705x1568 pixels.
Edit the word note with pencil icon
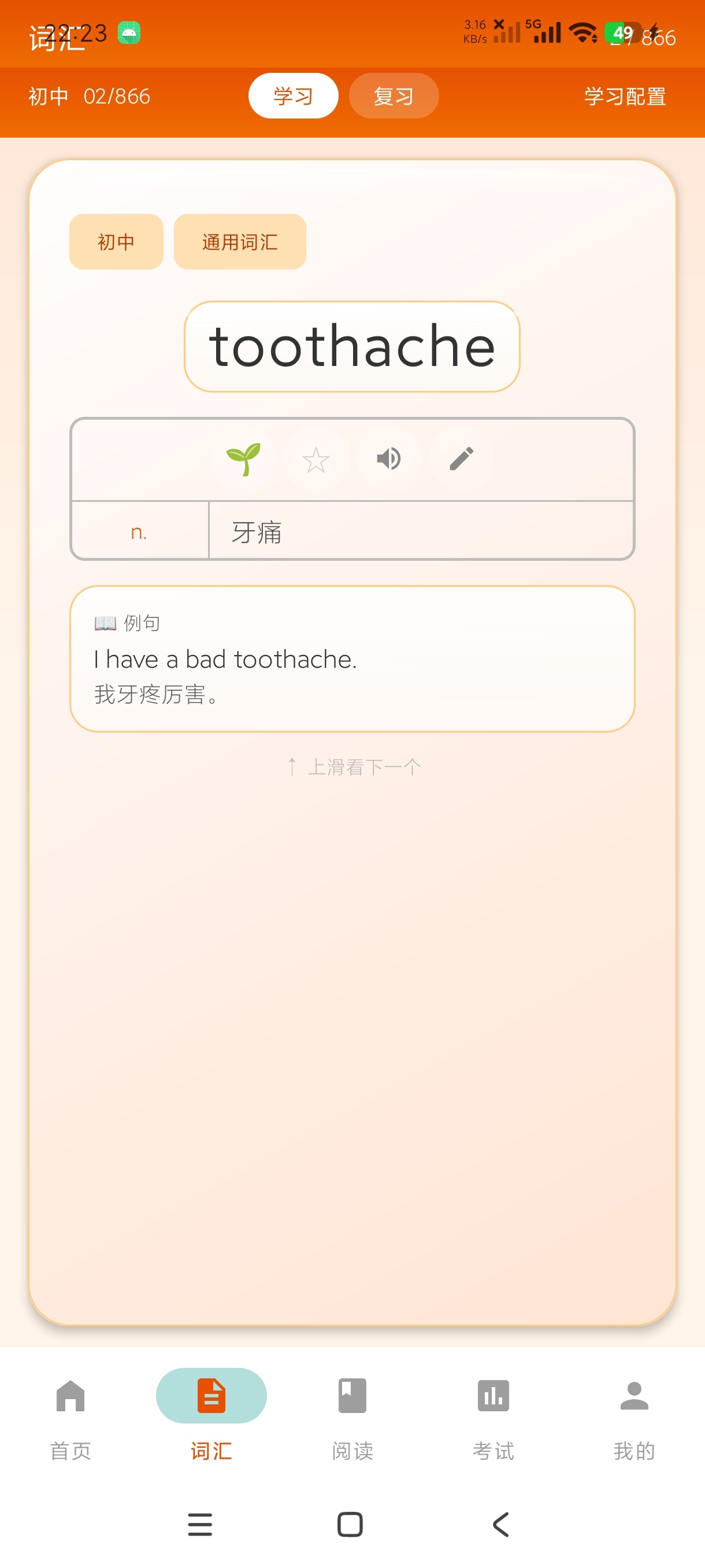(461, 458)
